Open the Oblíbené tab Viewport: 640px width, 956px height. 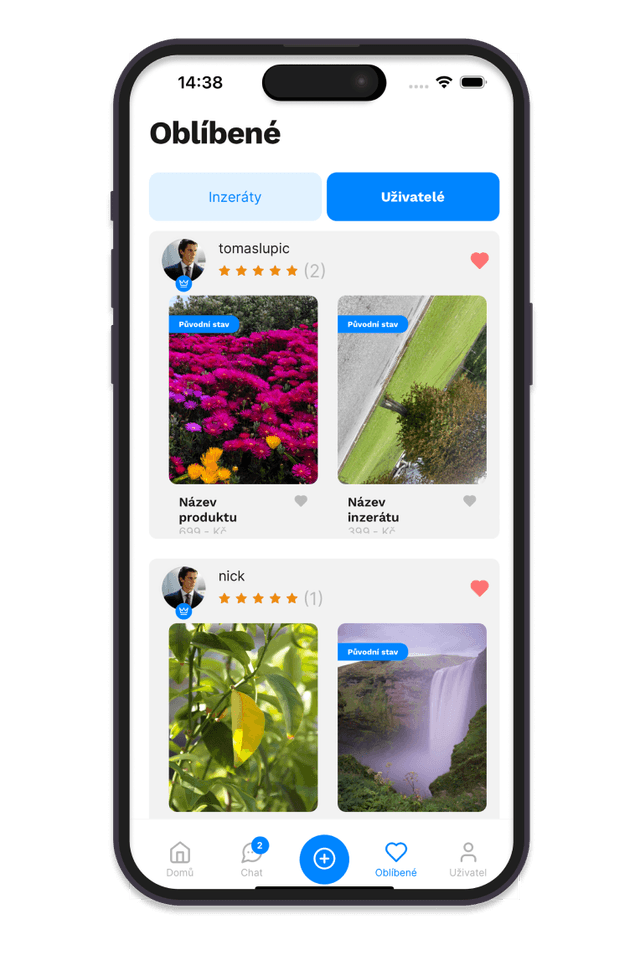pos(396,858)
